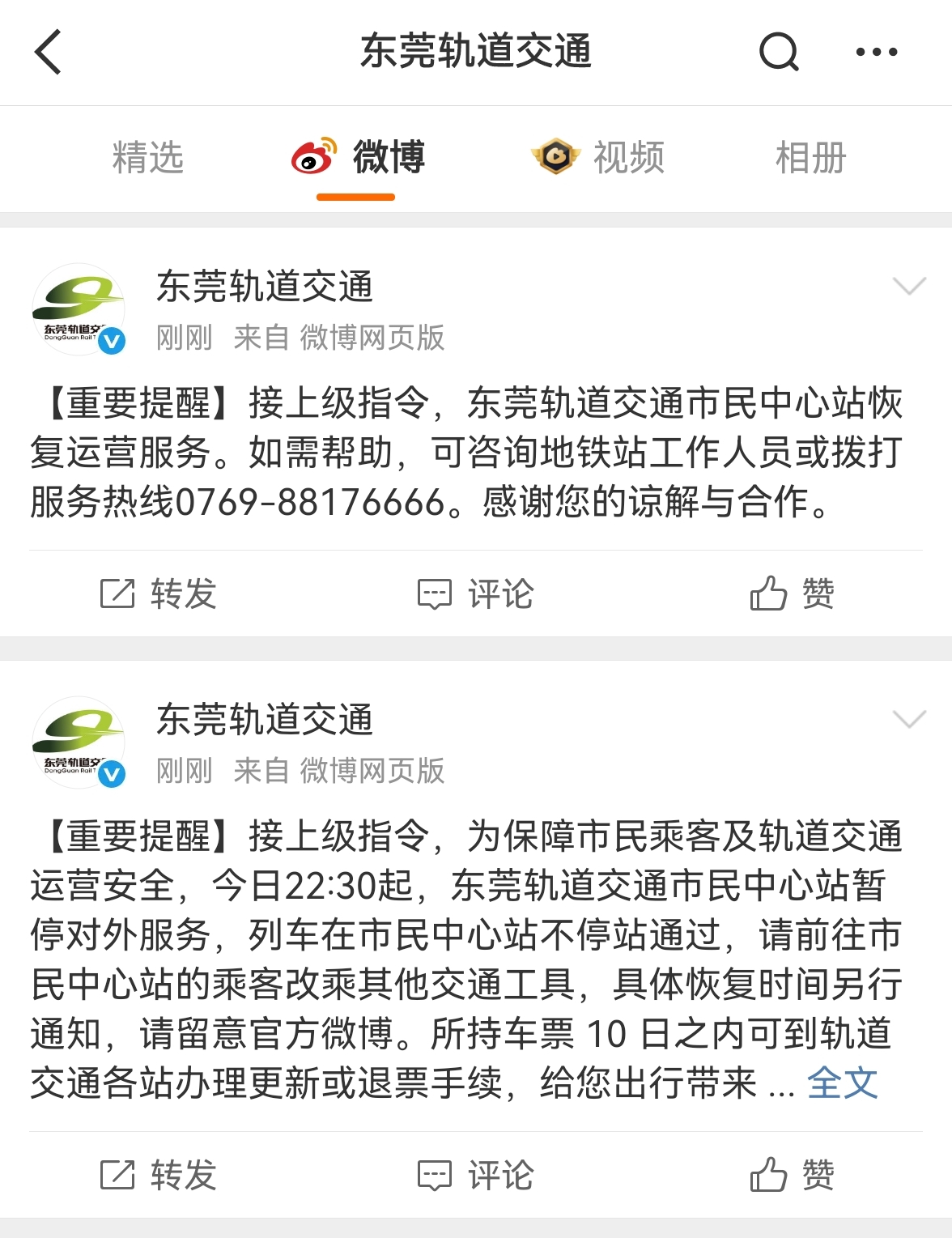Select the 微博 tab
Screen dimensions: 952x1238
point(357,157)
